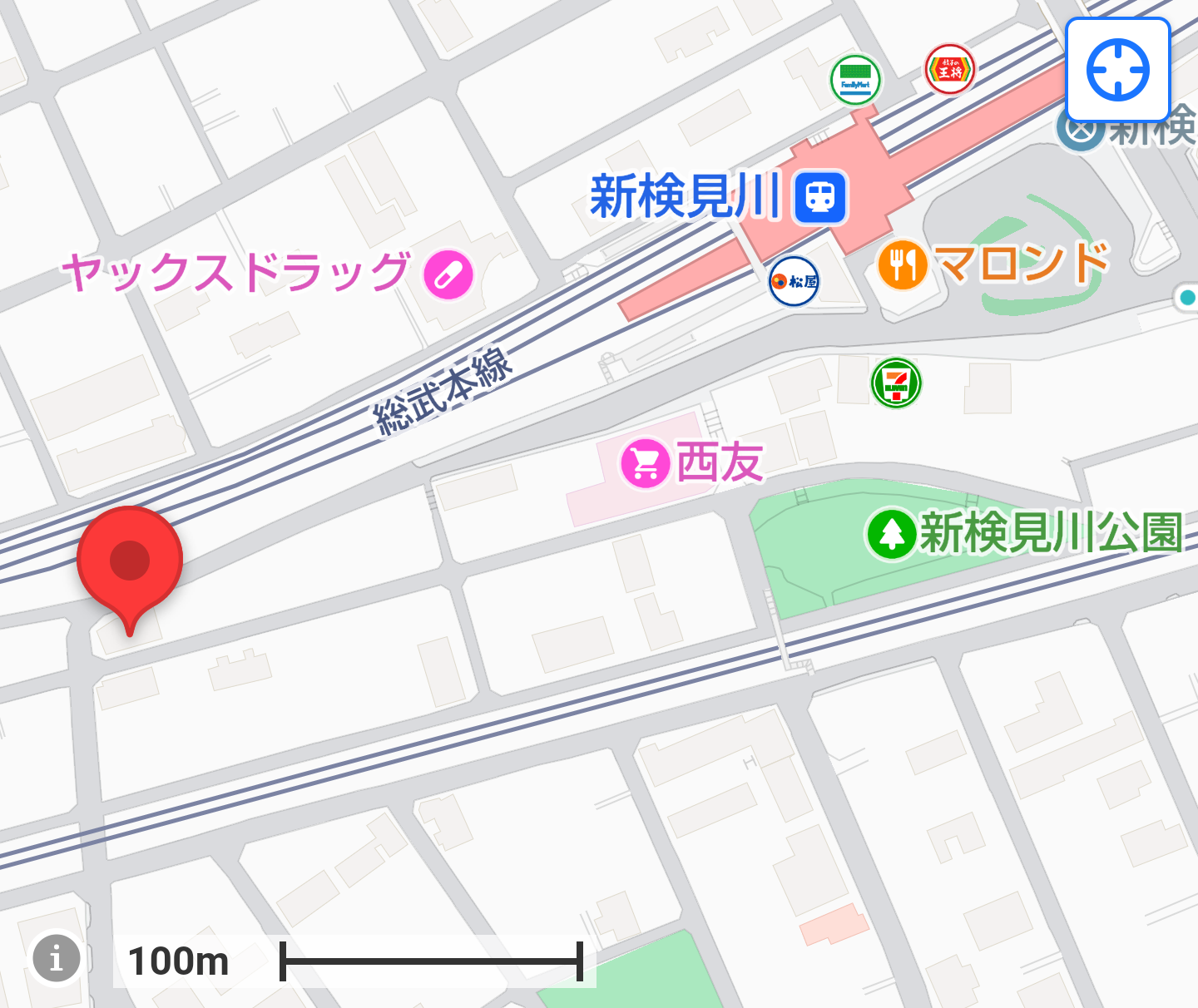The image size is (1198, 1008).
Task: Tap the 7-Eleven store marker
Action: (x=896, y=383)
